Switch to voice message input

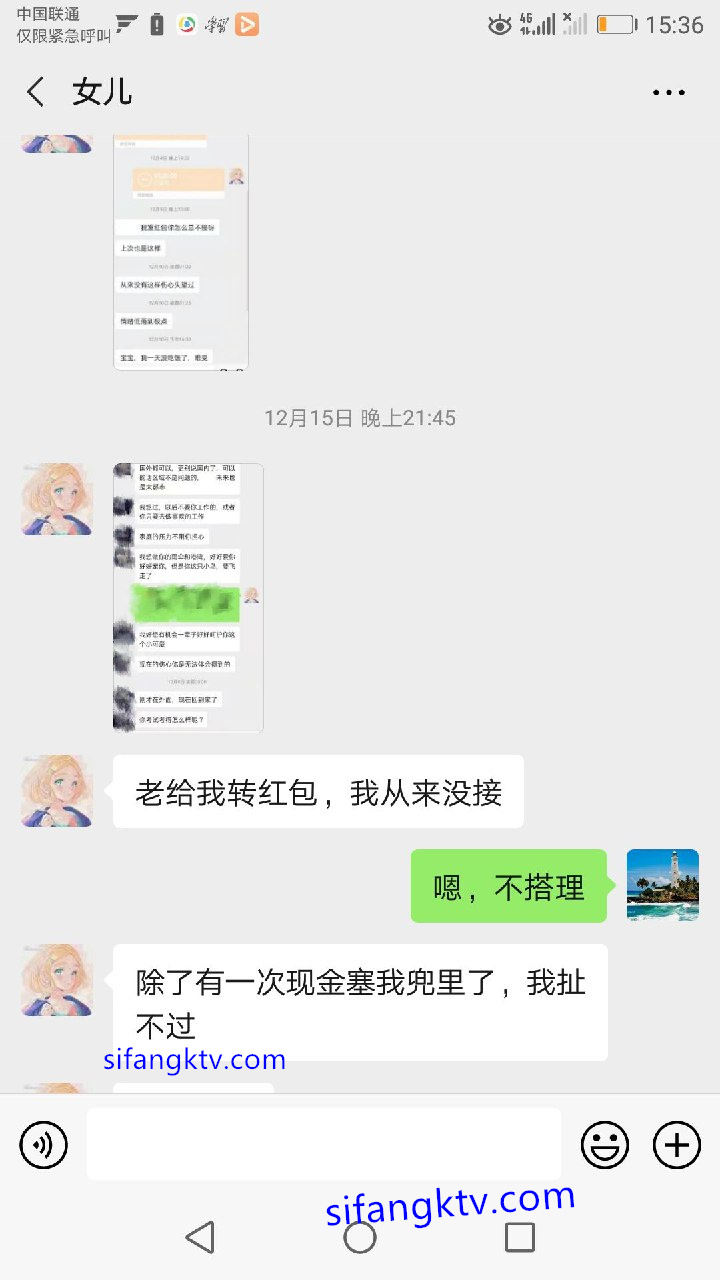[43, 1144]
